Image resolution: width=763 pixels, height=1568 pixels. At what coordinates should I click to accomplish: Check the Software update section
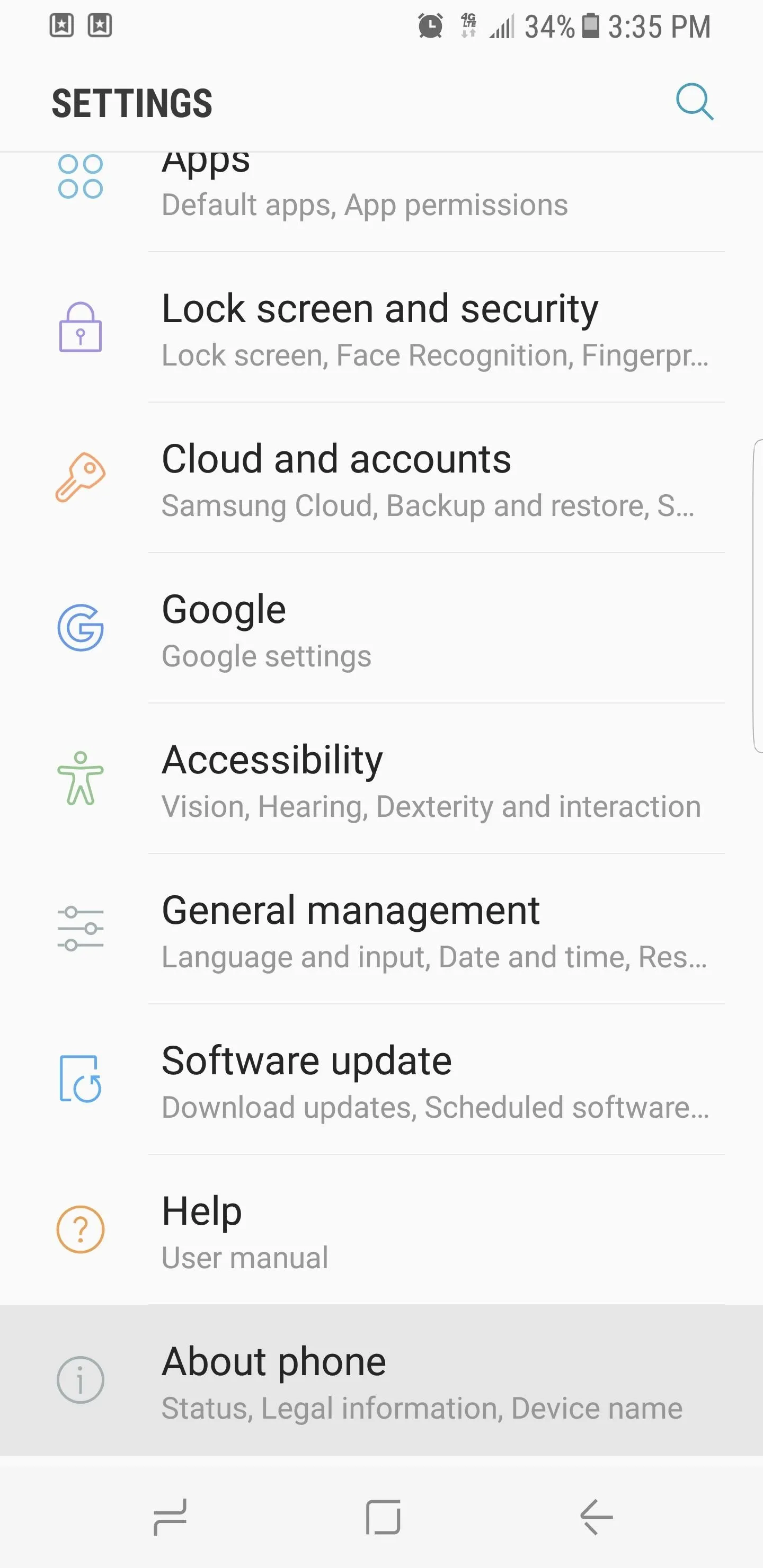point(381,1079)
